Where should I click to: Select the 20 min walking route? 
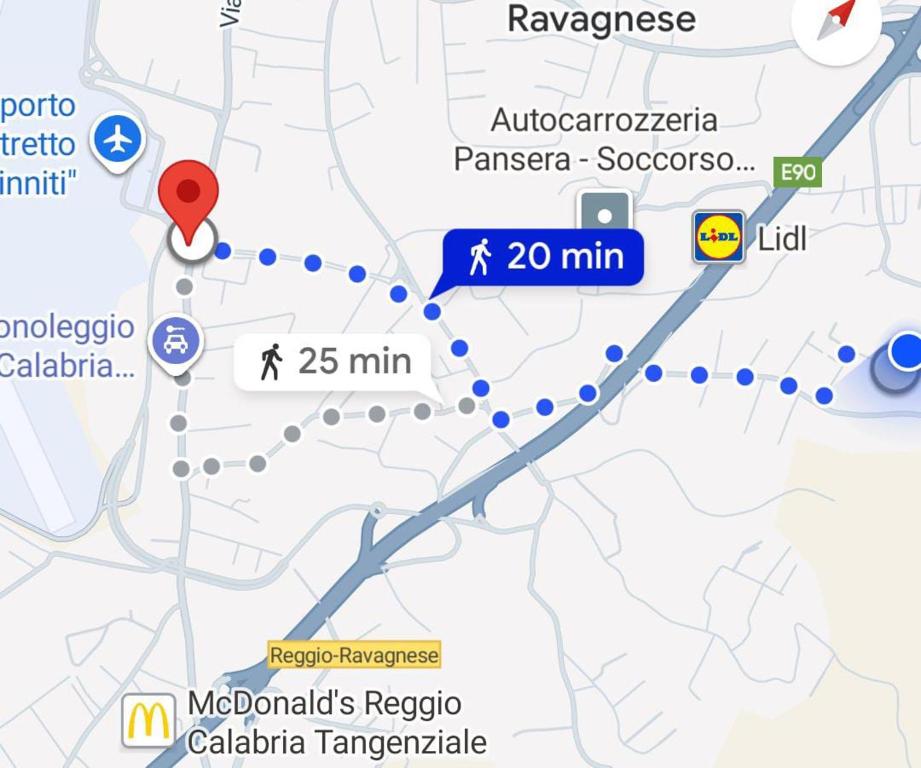543,257
